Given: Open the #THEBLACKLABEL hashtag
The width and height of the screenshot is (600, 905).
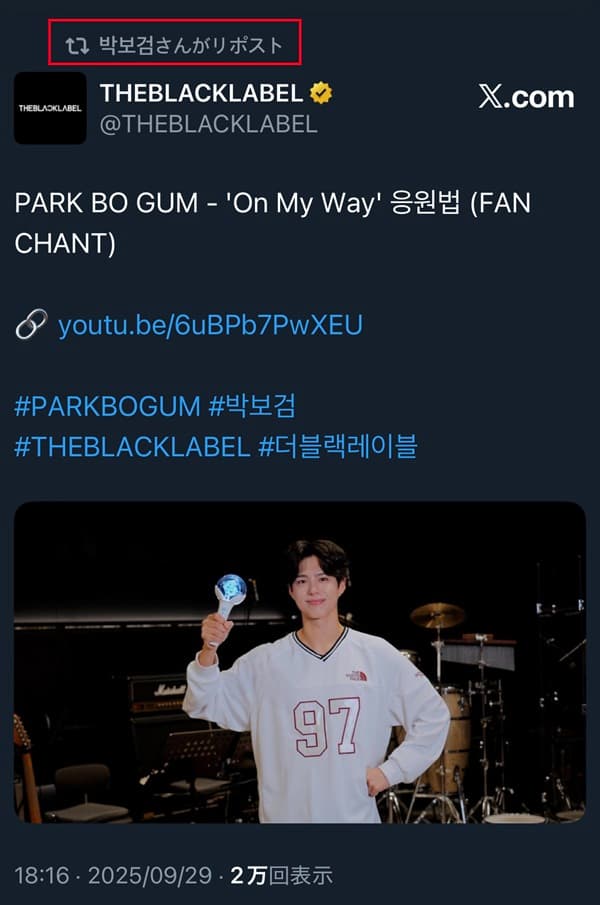Looking at the screenshot, I should 132,447.
